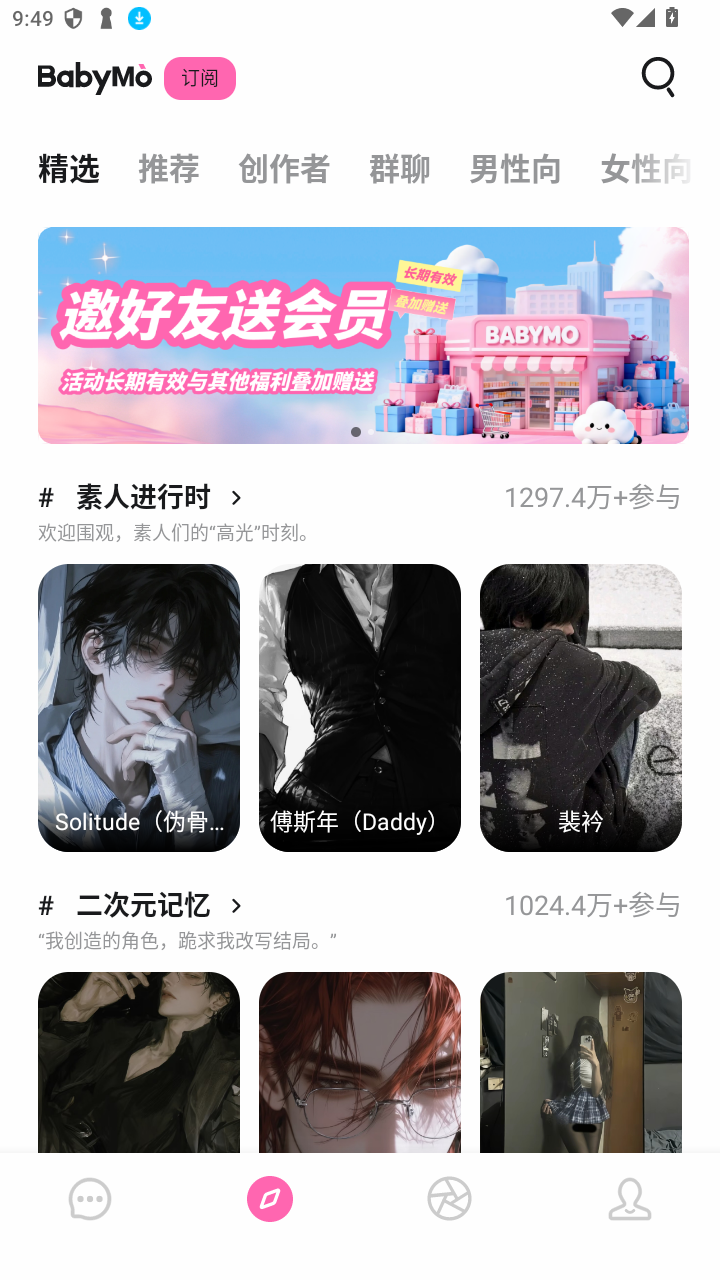
Task: Open the Solitude character card
Action: tap(139, 707)
